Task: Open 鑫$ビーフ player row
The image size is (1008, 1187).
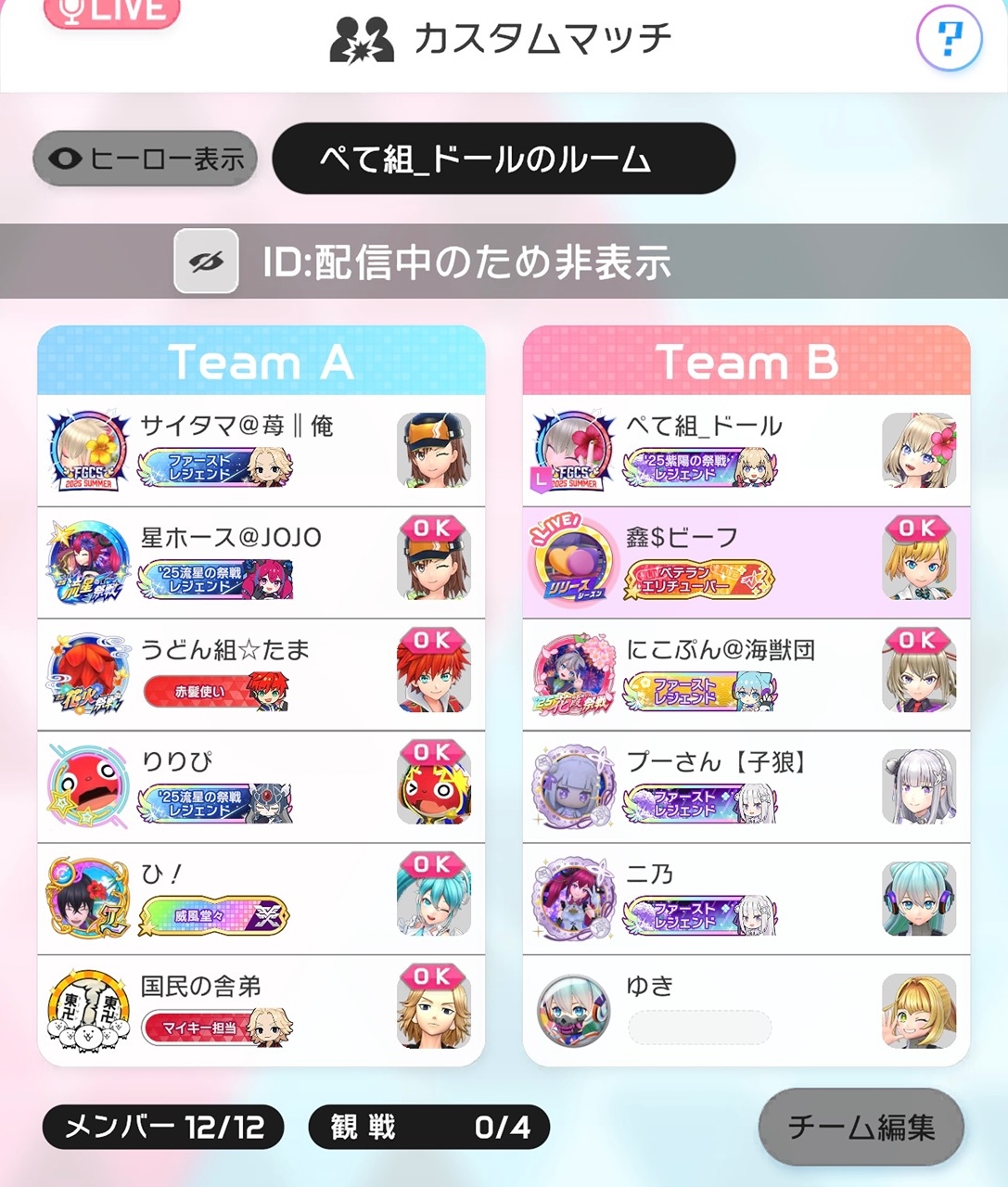Action: 746,563
